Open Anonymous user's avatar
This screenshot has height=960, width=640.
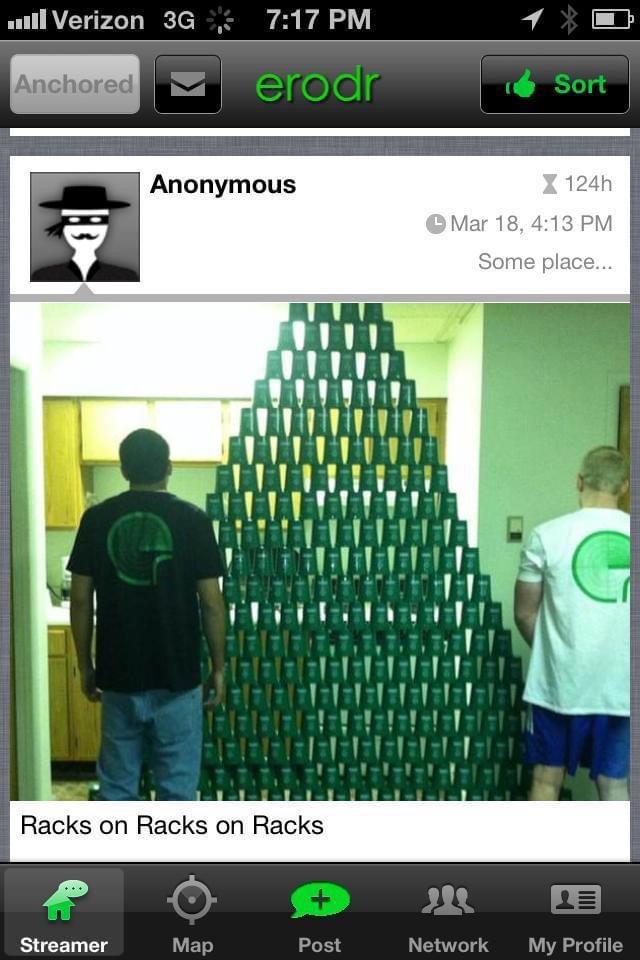pyautogui.click(x=85, y=227)
